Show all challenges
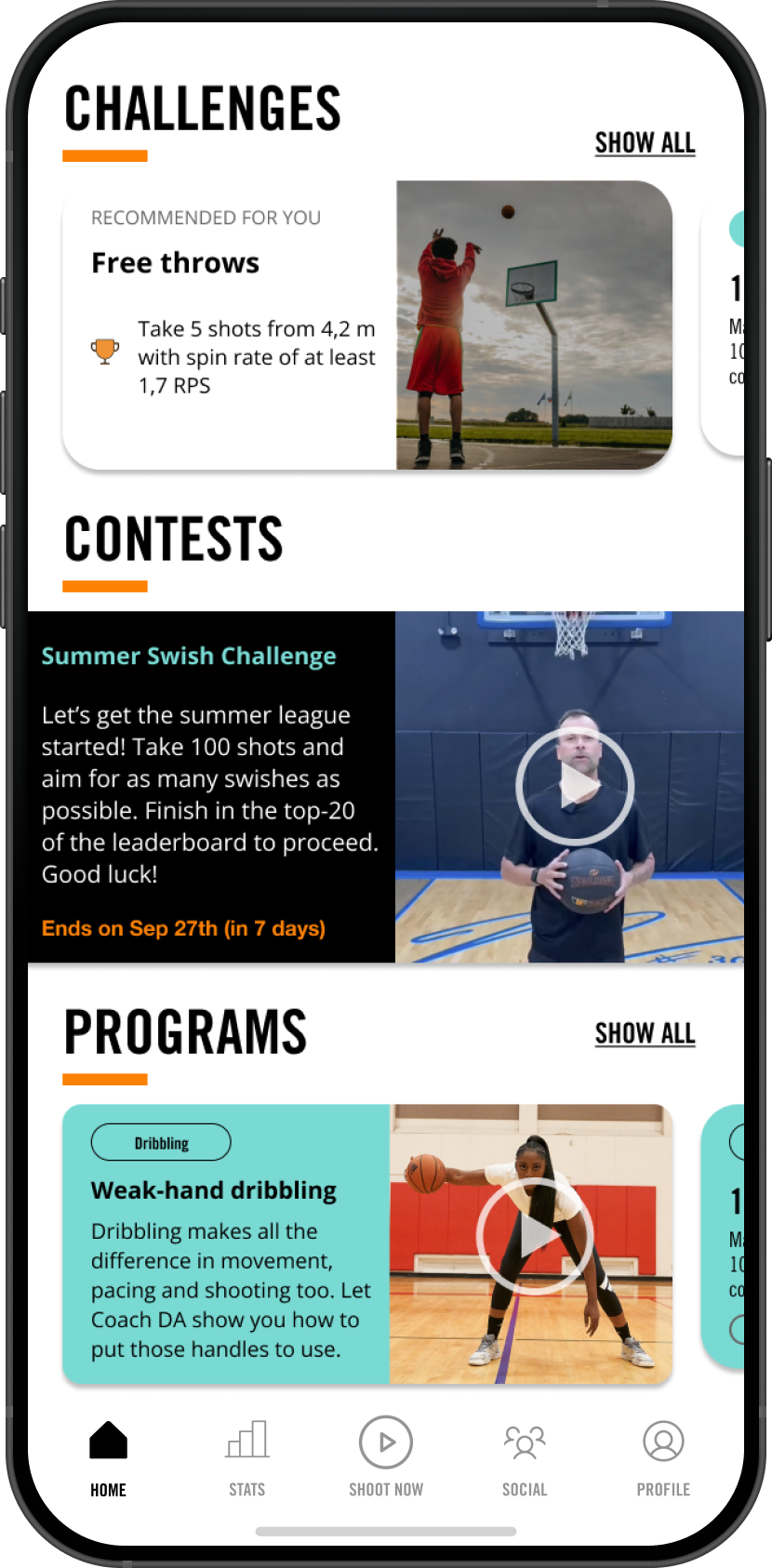The height and width of the screenshot is (1568, 772). coord(645,143)
